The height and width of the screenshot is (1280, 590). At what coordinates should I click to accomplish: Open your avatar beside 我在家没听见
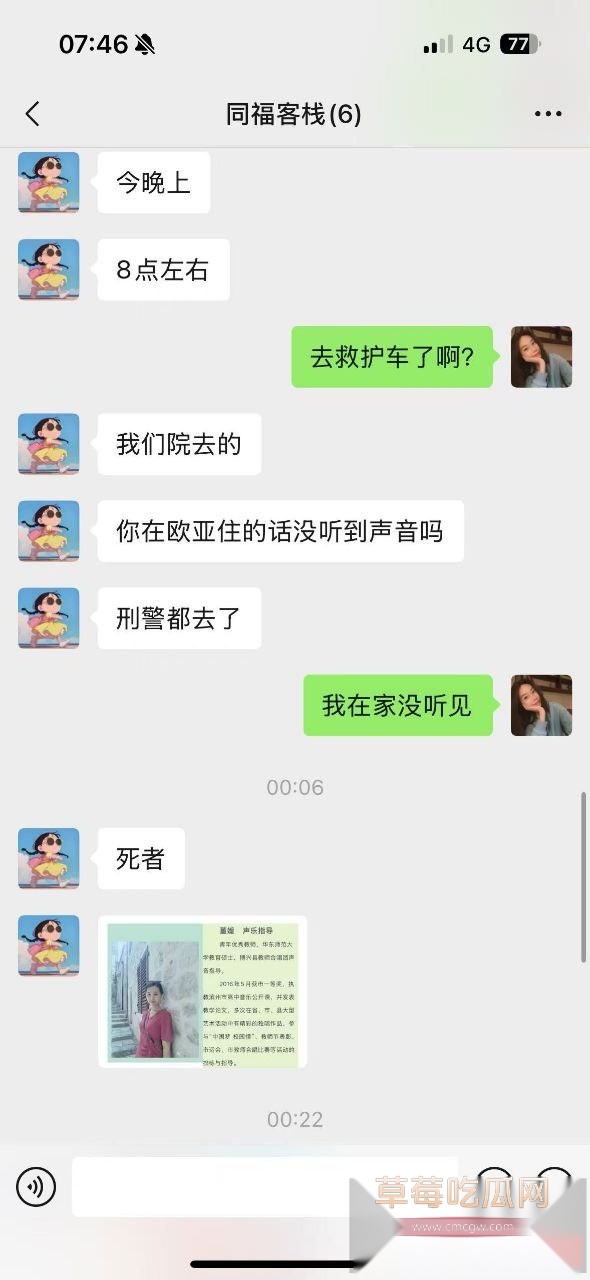[x=541, y=705]
